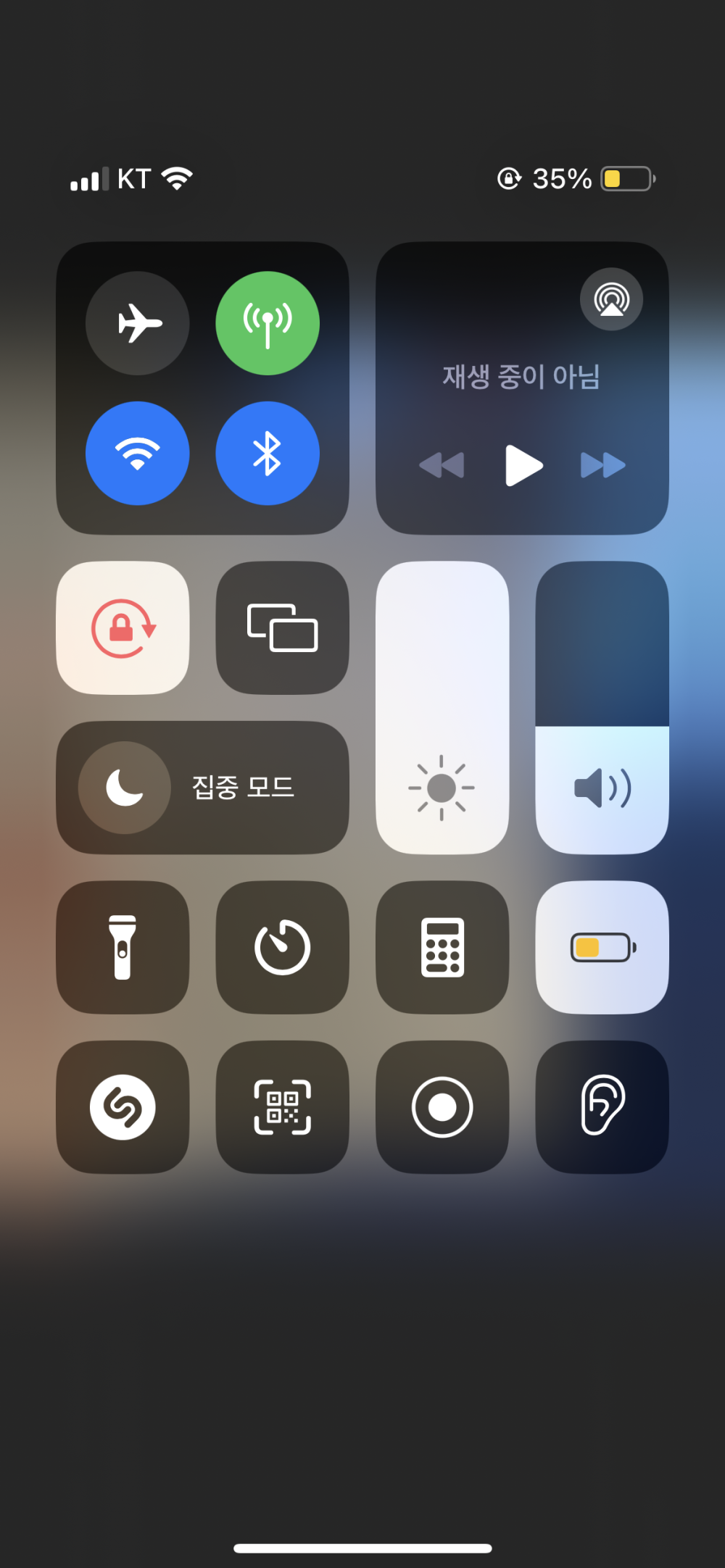The width and height of the screenshot is (725, 1568).
Task: Enable airplane mode
Action: (x=138, y=323)
